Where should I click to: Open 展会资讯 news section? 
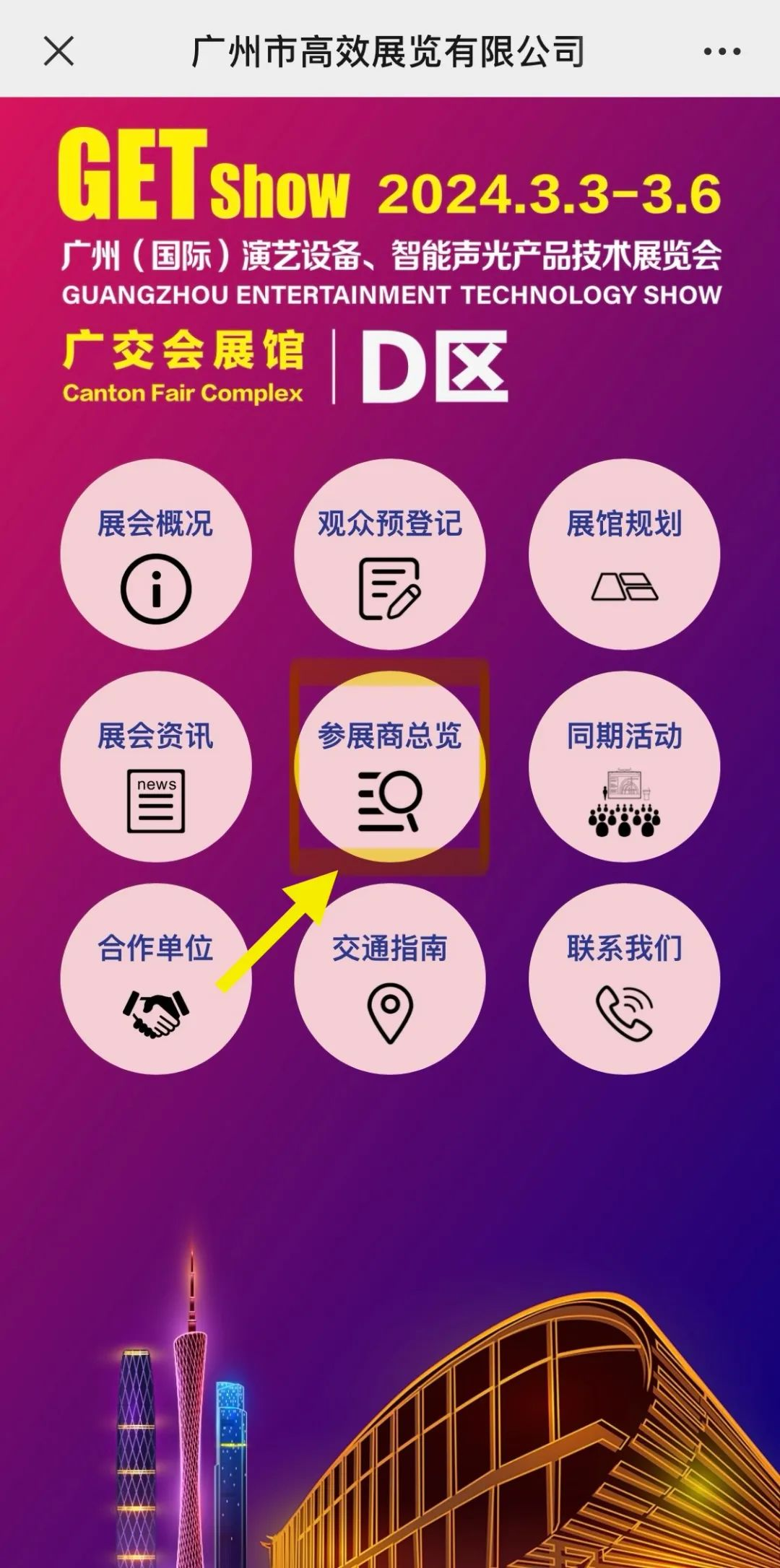156,767
